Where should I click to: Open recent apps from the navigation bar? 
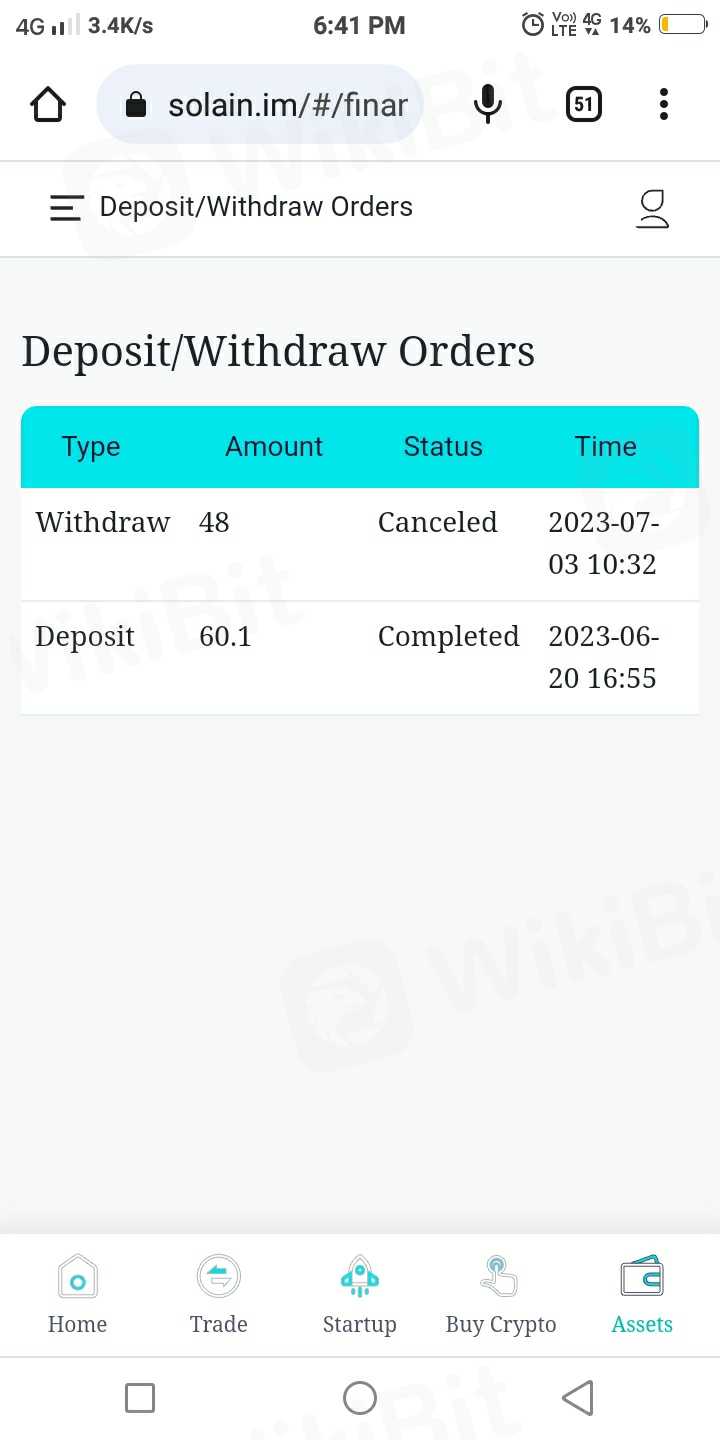coord(140,1398)
